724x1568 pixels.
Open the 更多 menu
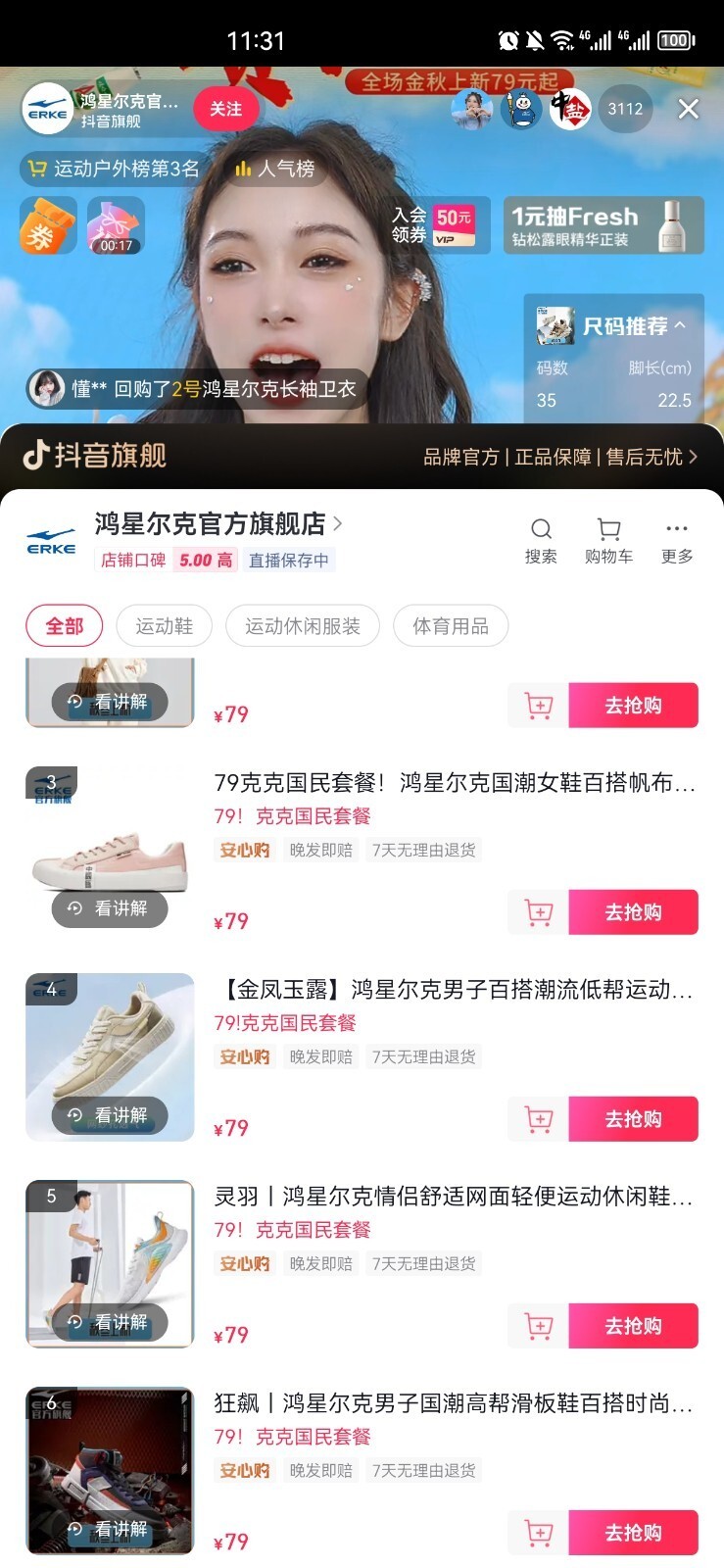coord(676,541)
